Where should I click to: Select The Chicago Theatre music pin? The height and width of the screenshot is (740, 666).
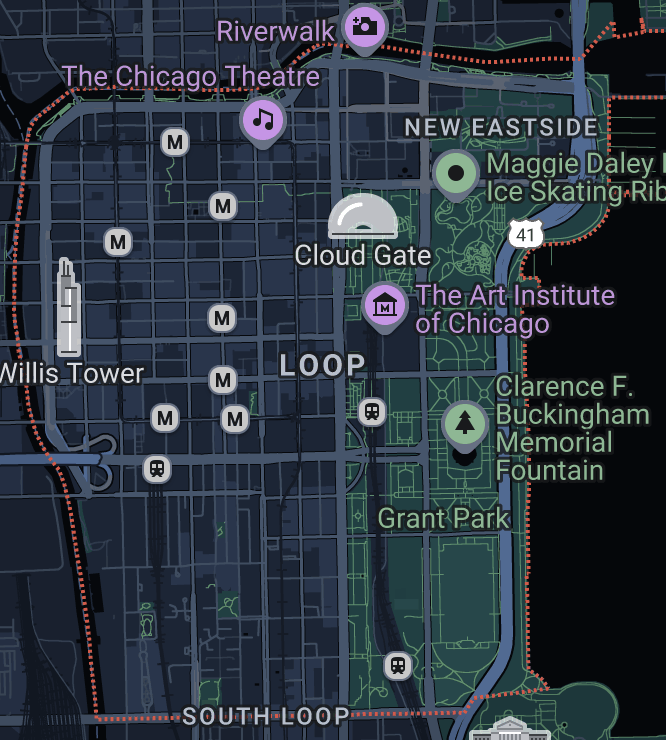tap(263, 120)
